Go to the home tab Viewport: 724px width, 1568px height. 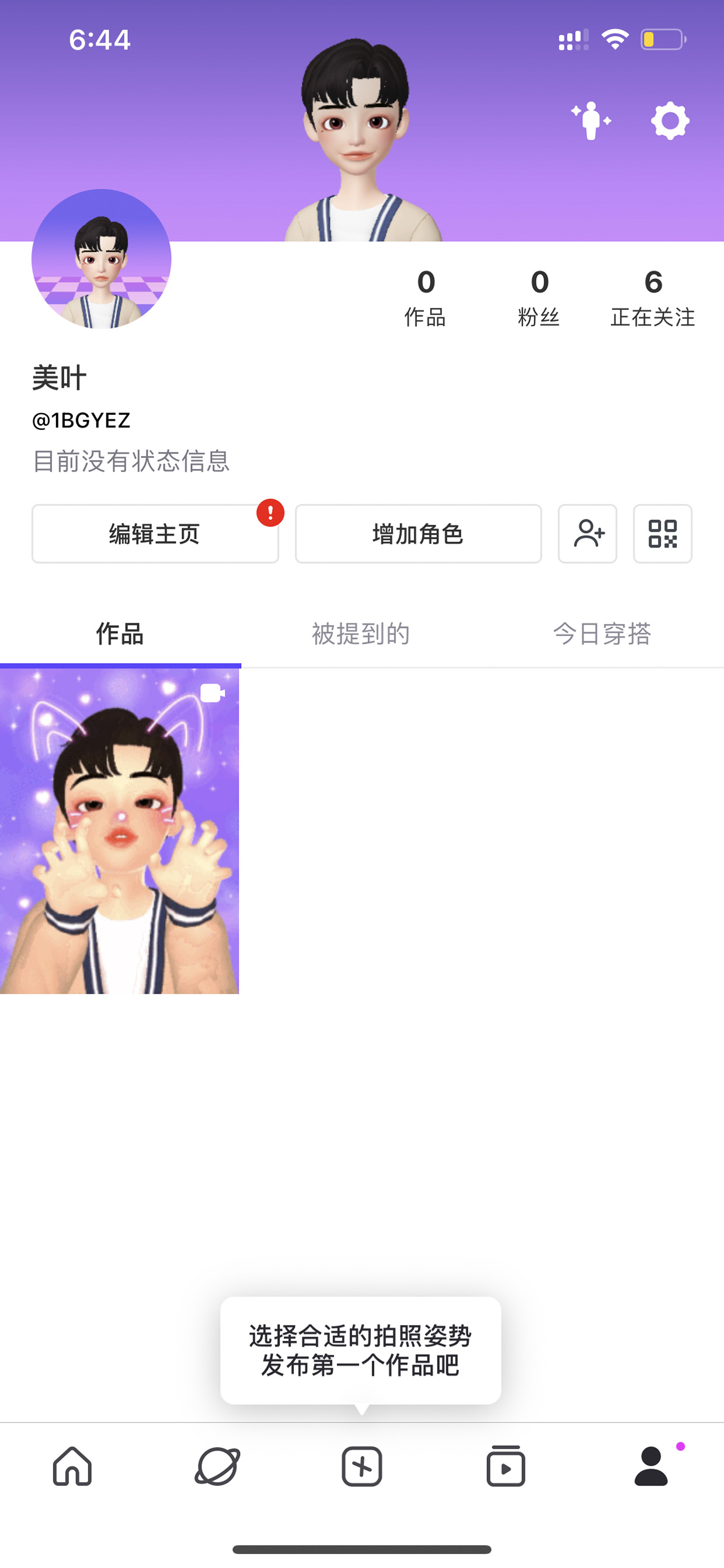tap(72, 1466)
